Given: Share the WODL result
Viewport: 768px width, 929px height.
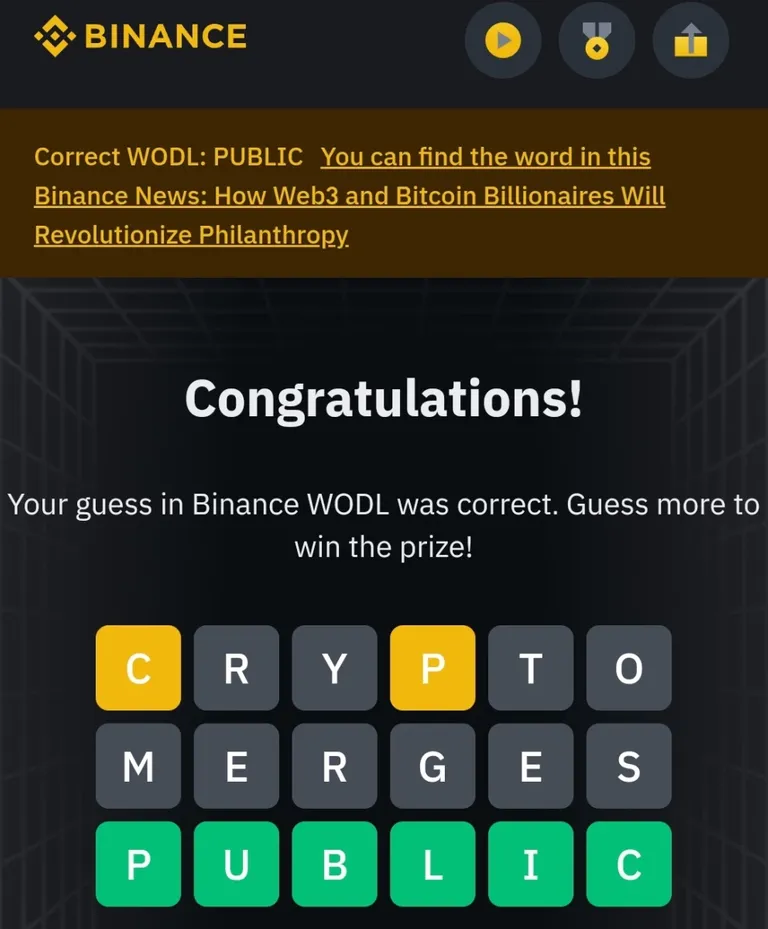Looking at the screenshot, I should 691,41.
